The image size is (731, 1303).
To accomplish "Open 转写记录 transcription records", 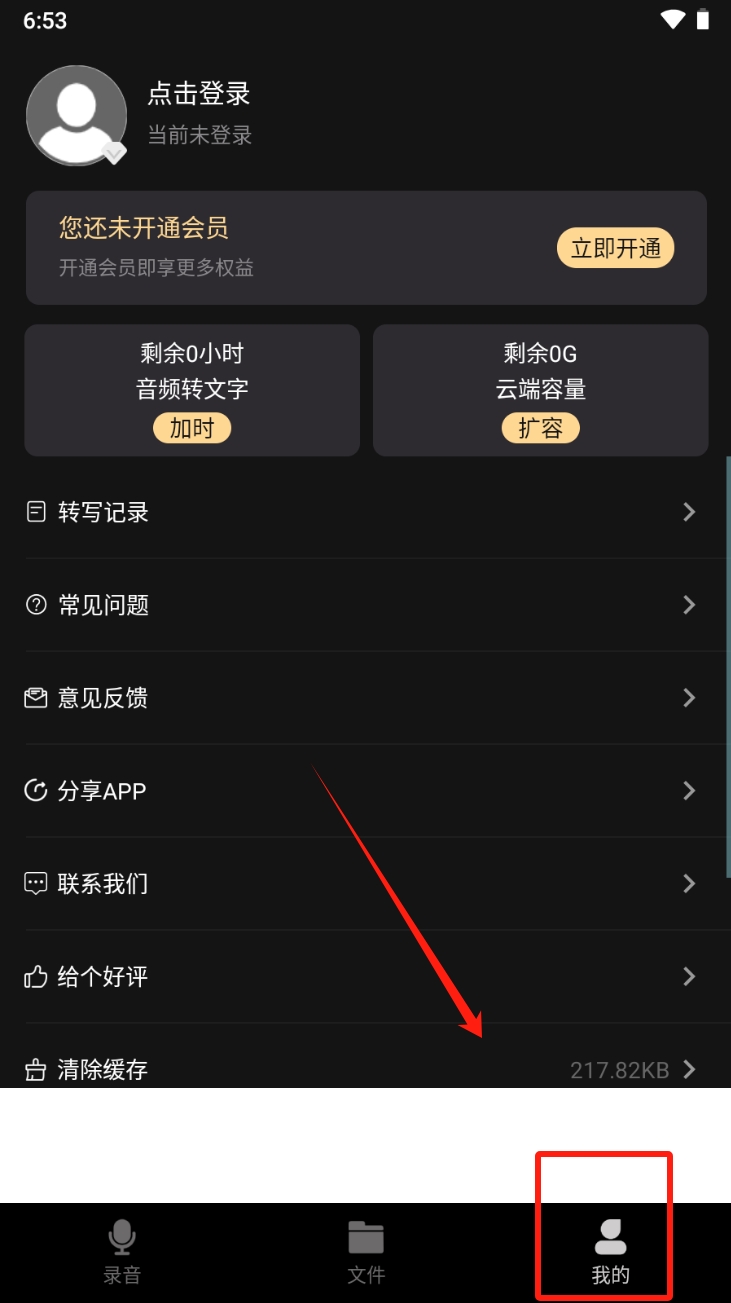I will pyautogui.click(x=365, y=512).
